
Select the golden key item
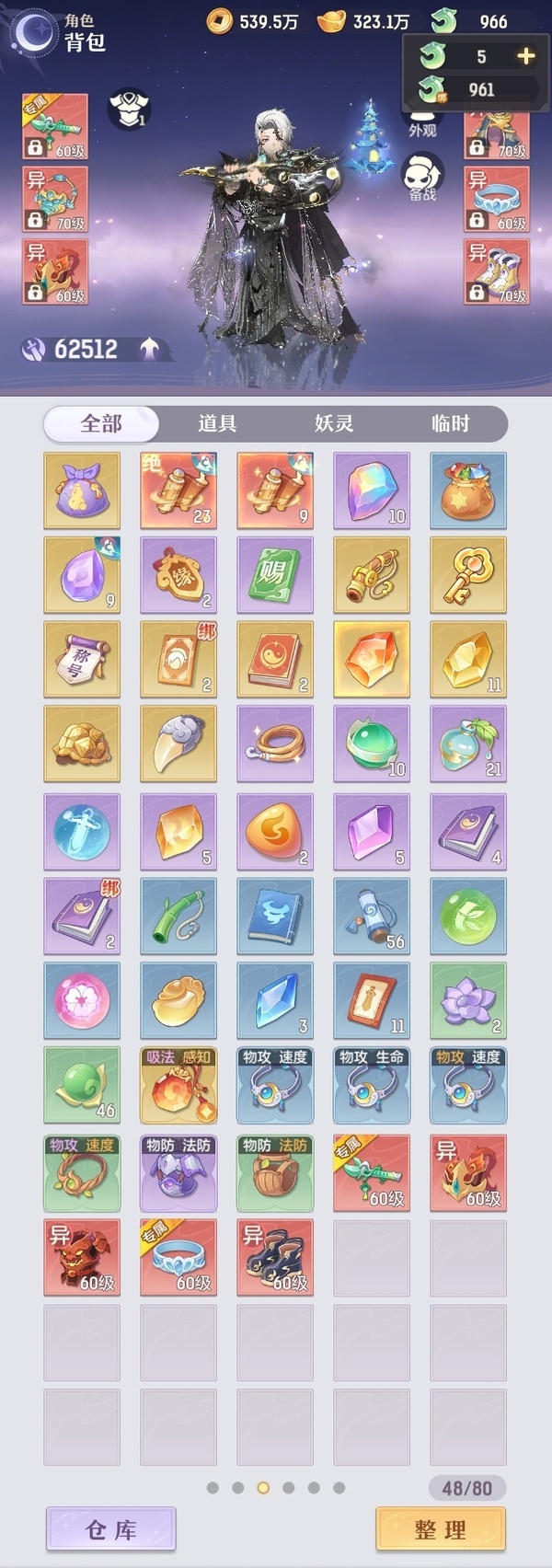point(468,575)
